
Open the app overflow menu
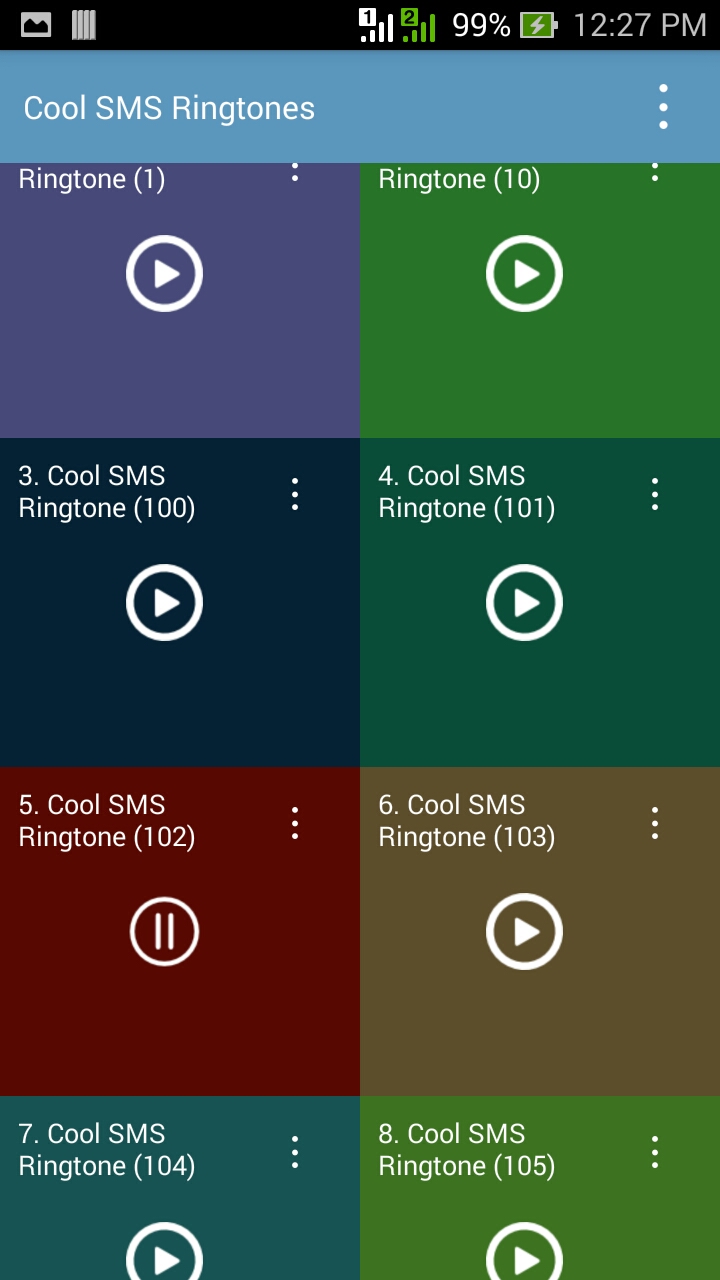tap(663, 105)
